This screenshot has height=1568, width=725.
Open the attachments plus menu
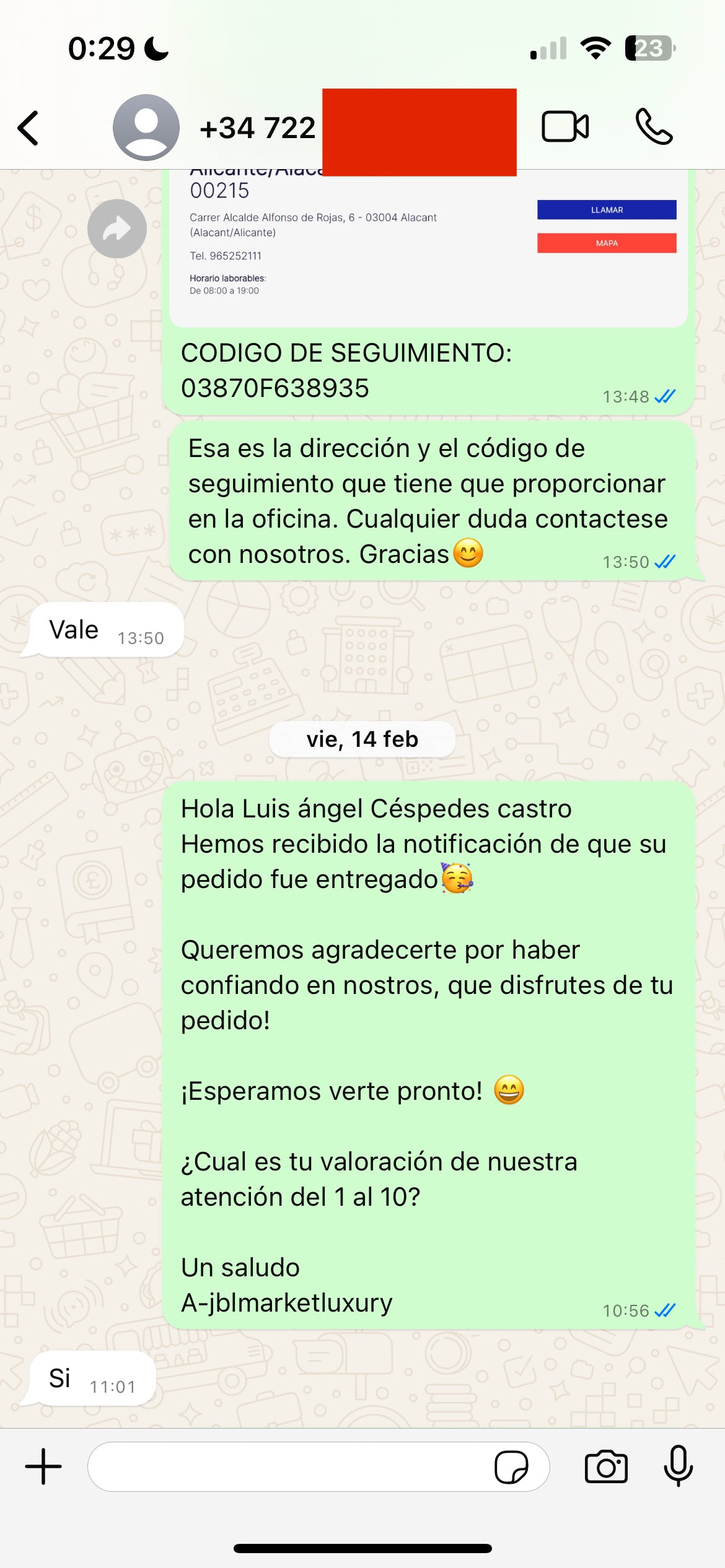43,1466
